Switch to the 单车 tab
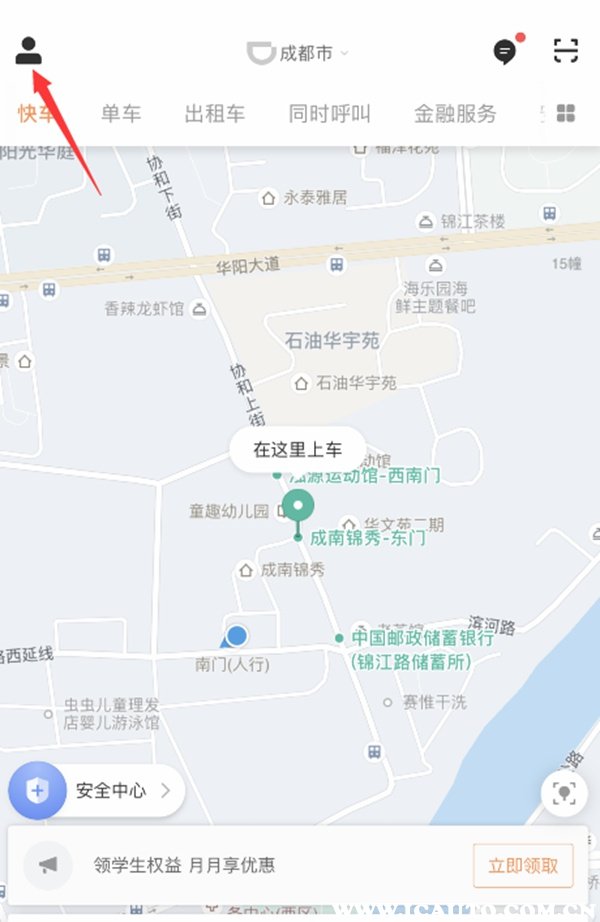The height and width of the screenshot is (922, 600). [x=121, y=113]
